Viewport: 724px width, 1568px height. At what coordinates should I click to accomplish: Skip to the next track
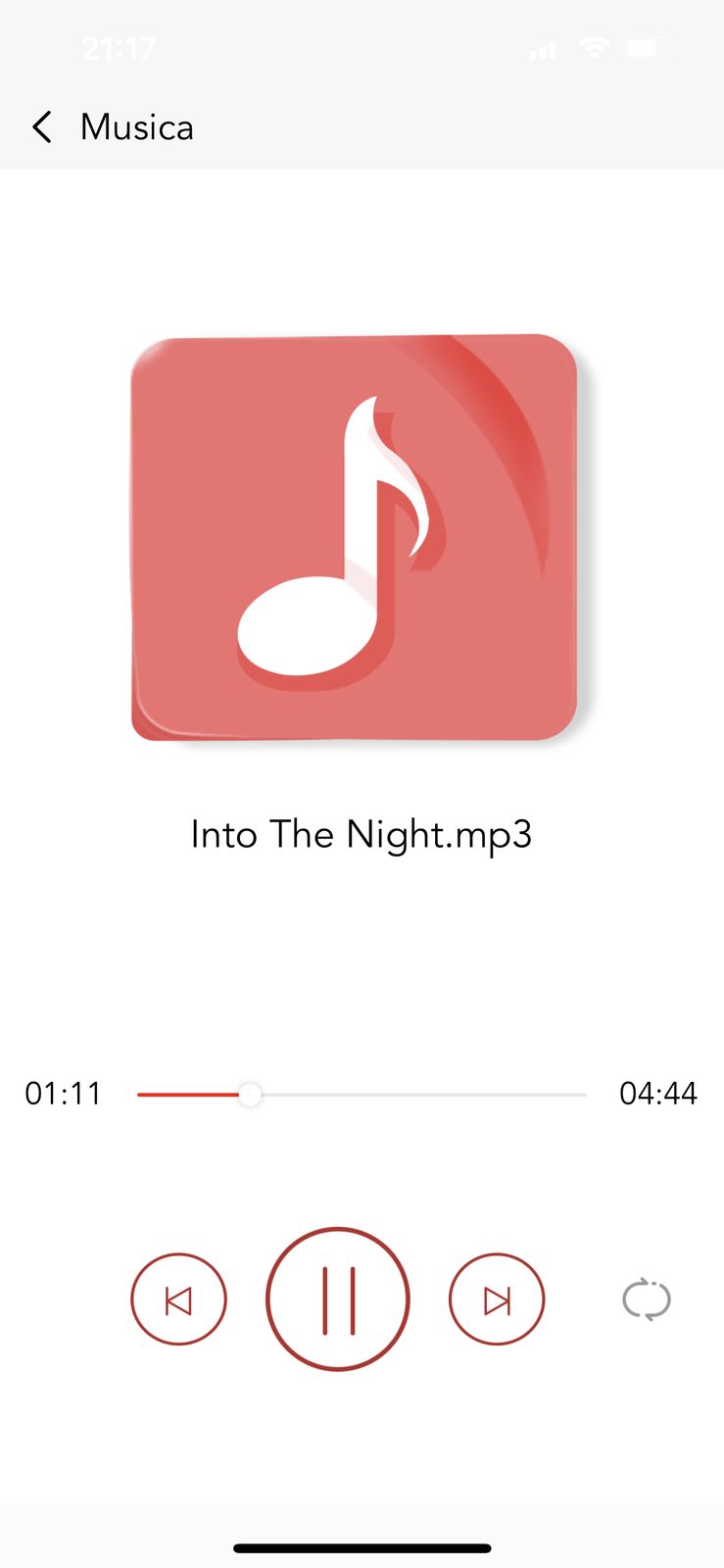point(497,1299)
